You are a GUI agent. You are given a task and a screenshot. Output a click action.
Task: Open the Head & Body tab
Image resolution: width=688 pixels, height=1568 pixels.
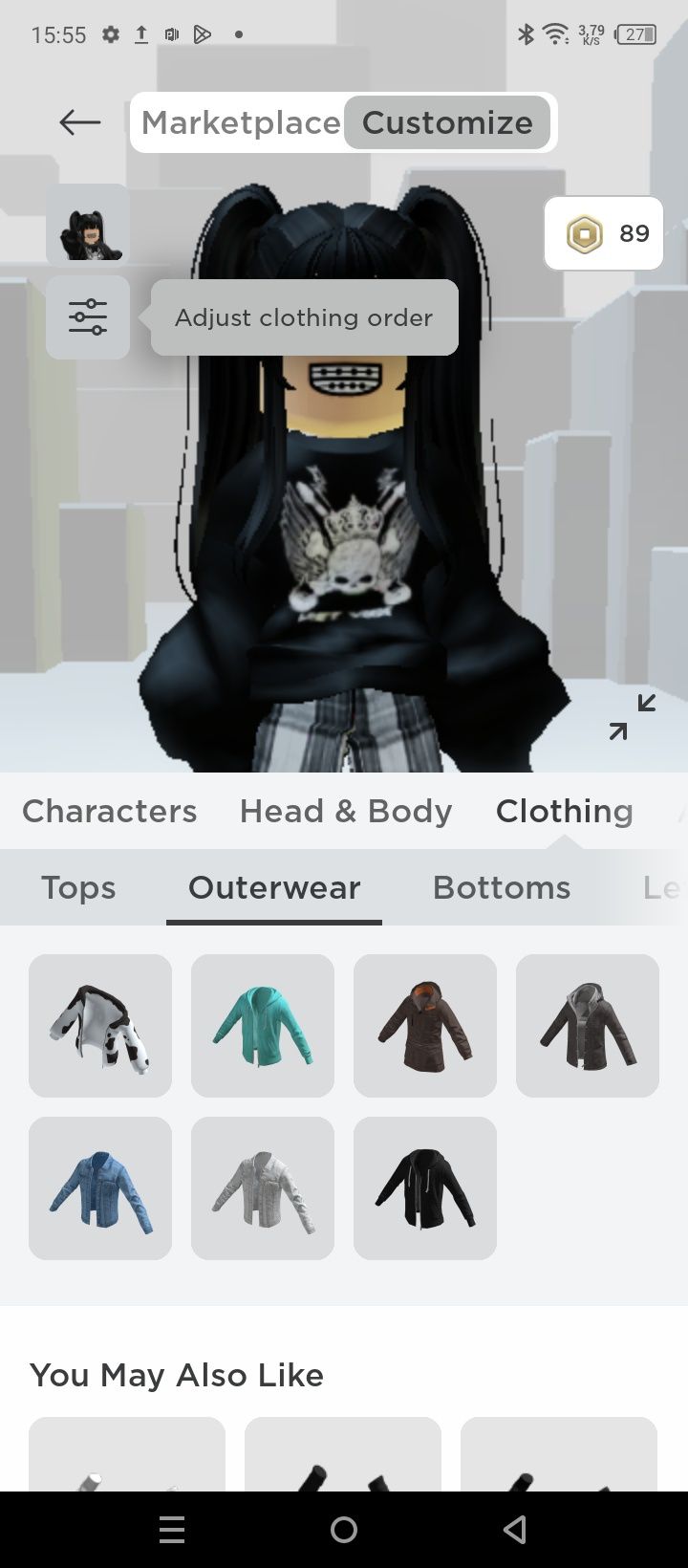[346, 811]
